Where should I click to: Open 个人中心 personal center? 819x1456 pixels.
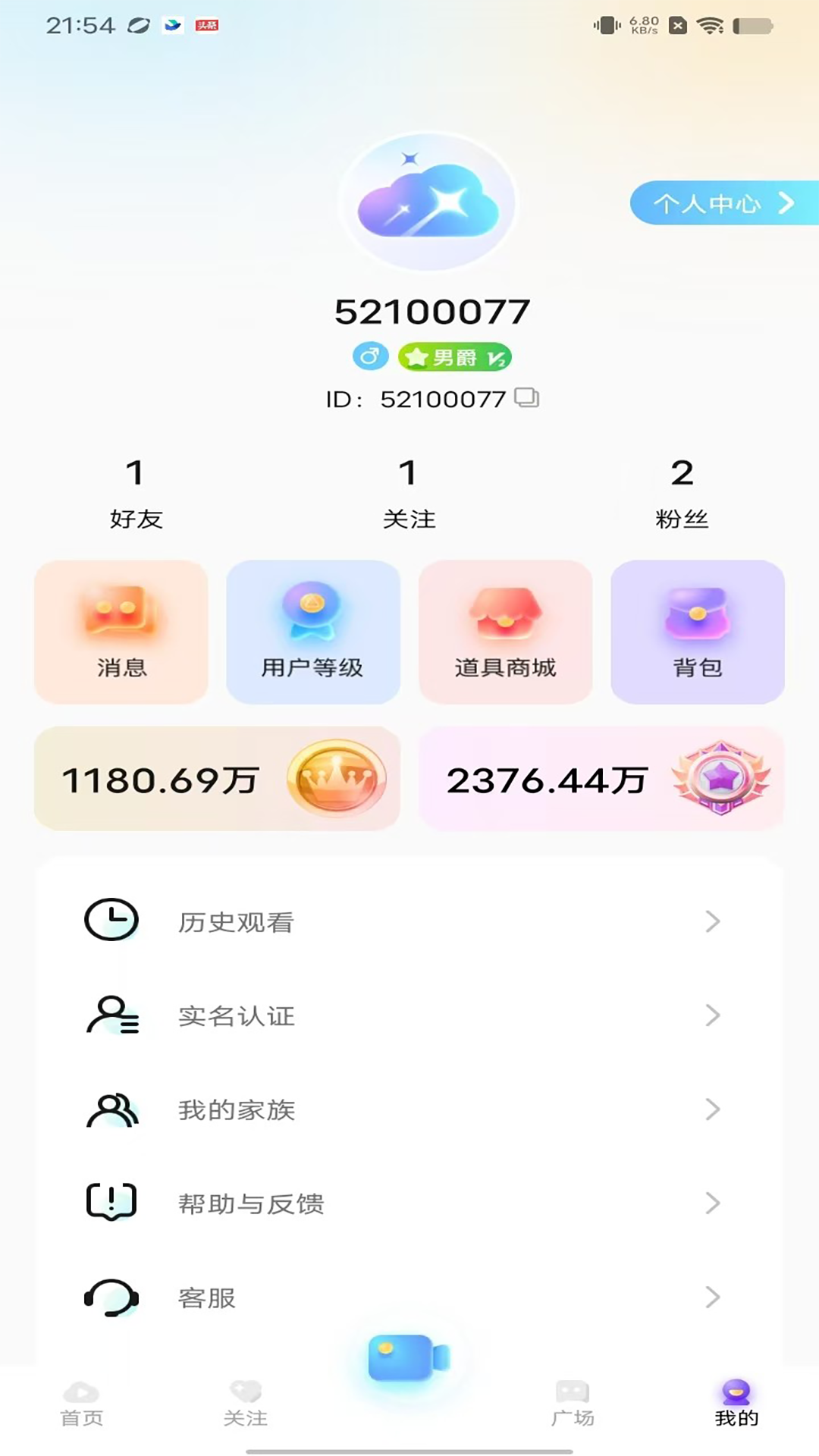tap(720, 203)
